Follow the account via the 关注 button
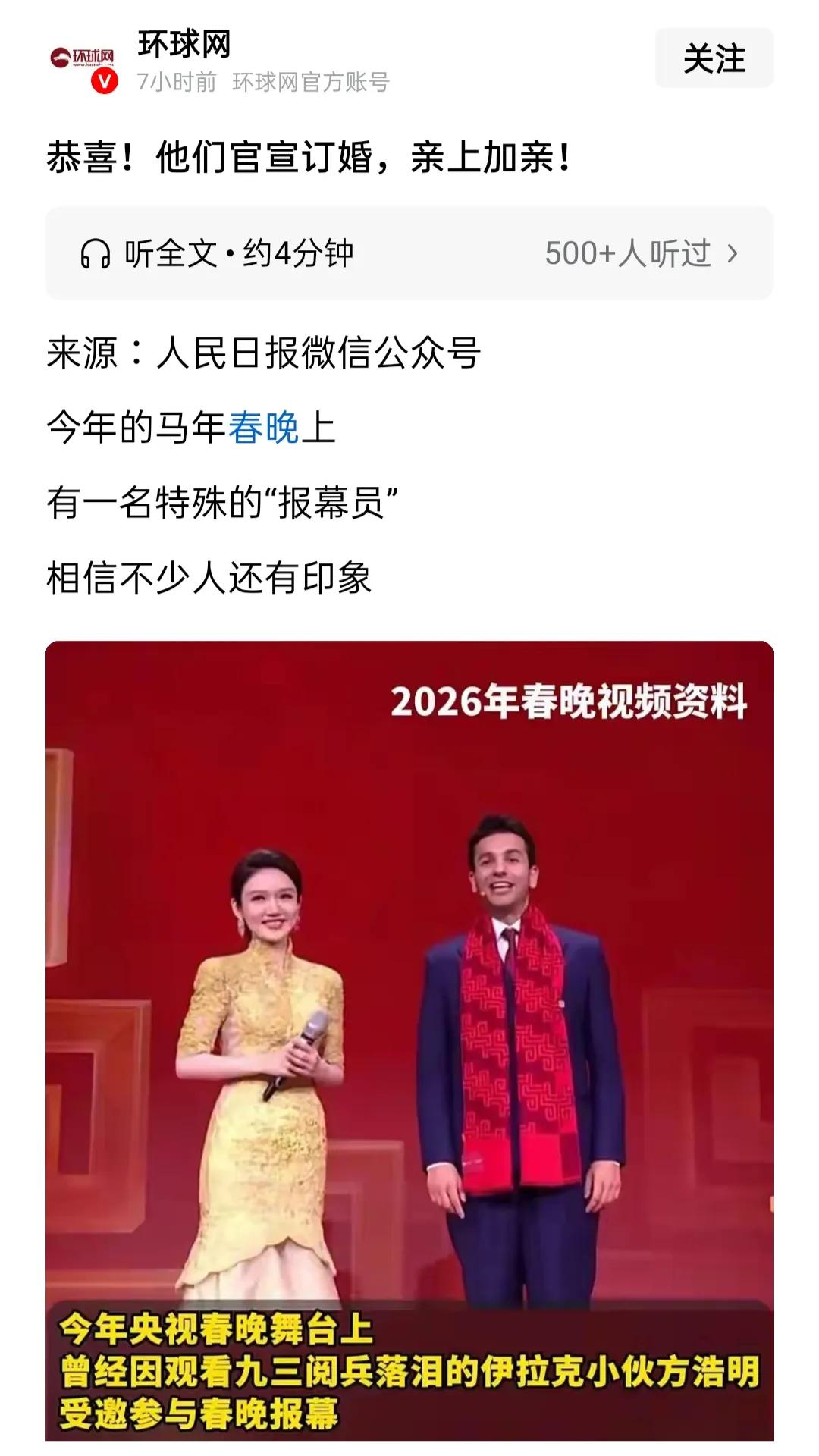The height and width of the screenshot is (1456, 819). coord(715,59)
